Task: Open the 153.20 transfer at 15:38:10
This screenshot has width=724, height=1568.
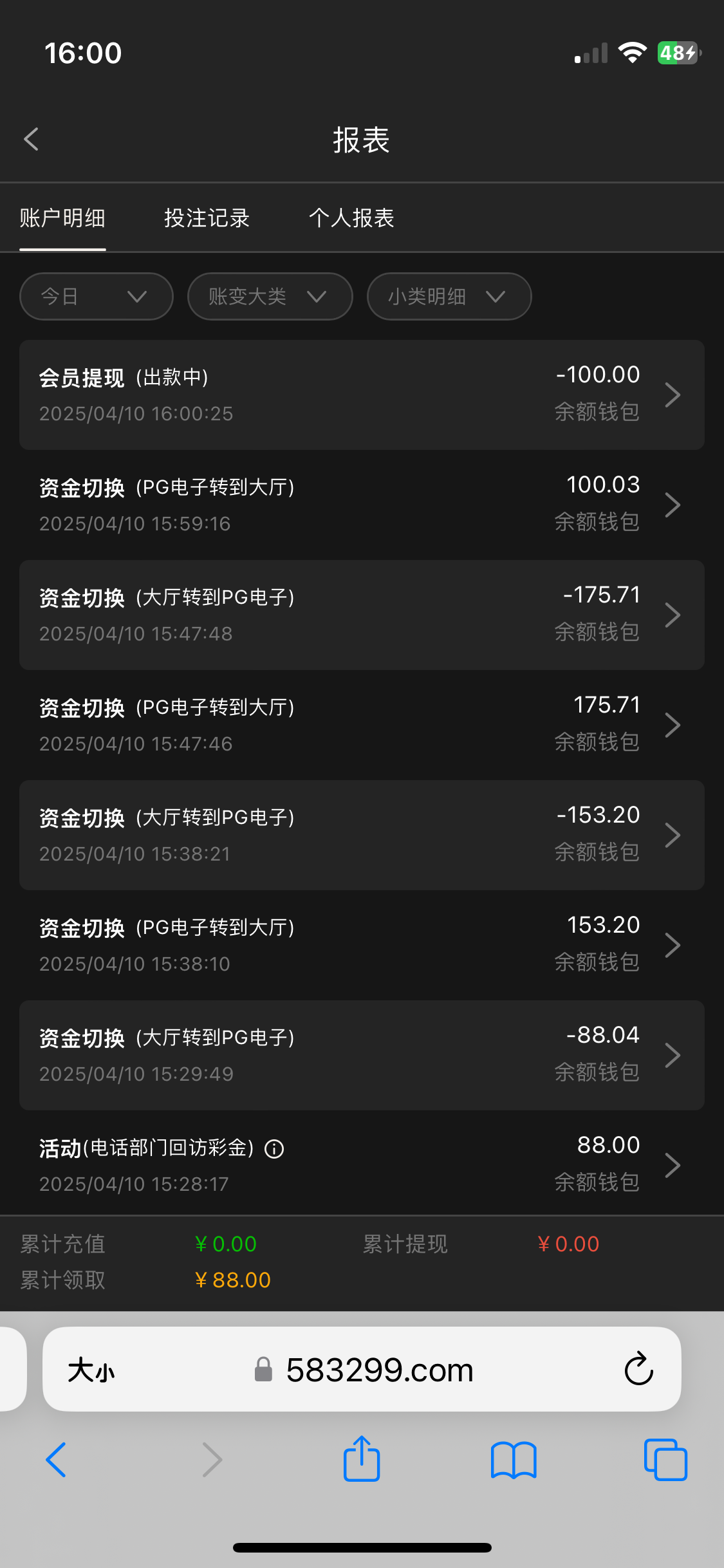Action: 362,945
